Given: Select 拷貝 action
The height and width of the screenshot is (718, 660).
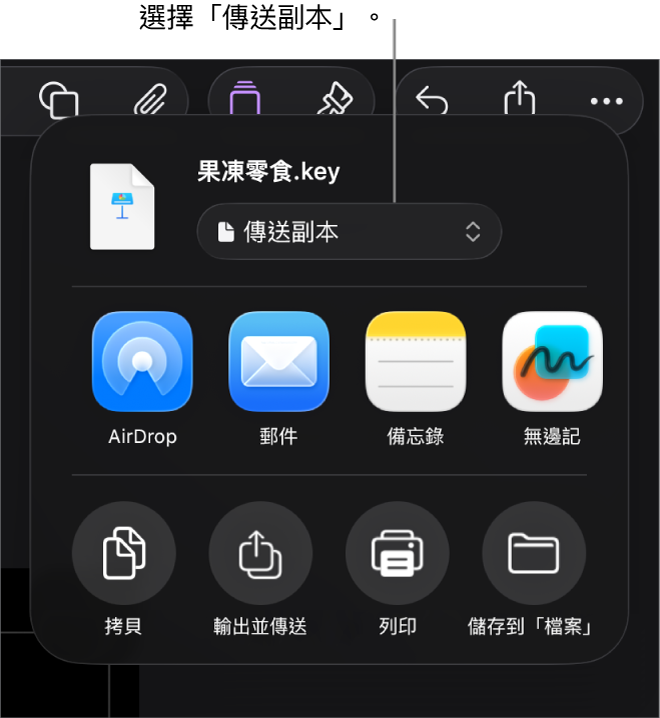Looking at the screenshot, I should [x=124, y=553].
